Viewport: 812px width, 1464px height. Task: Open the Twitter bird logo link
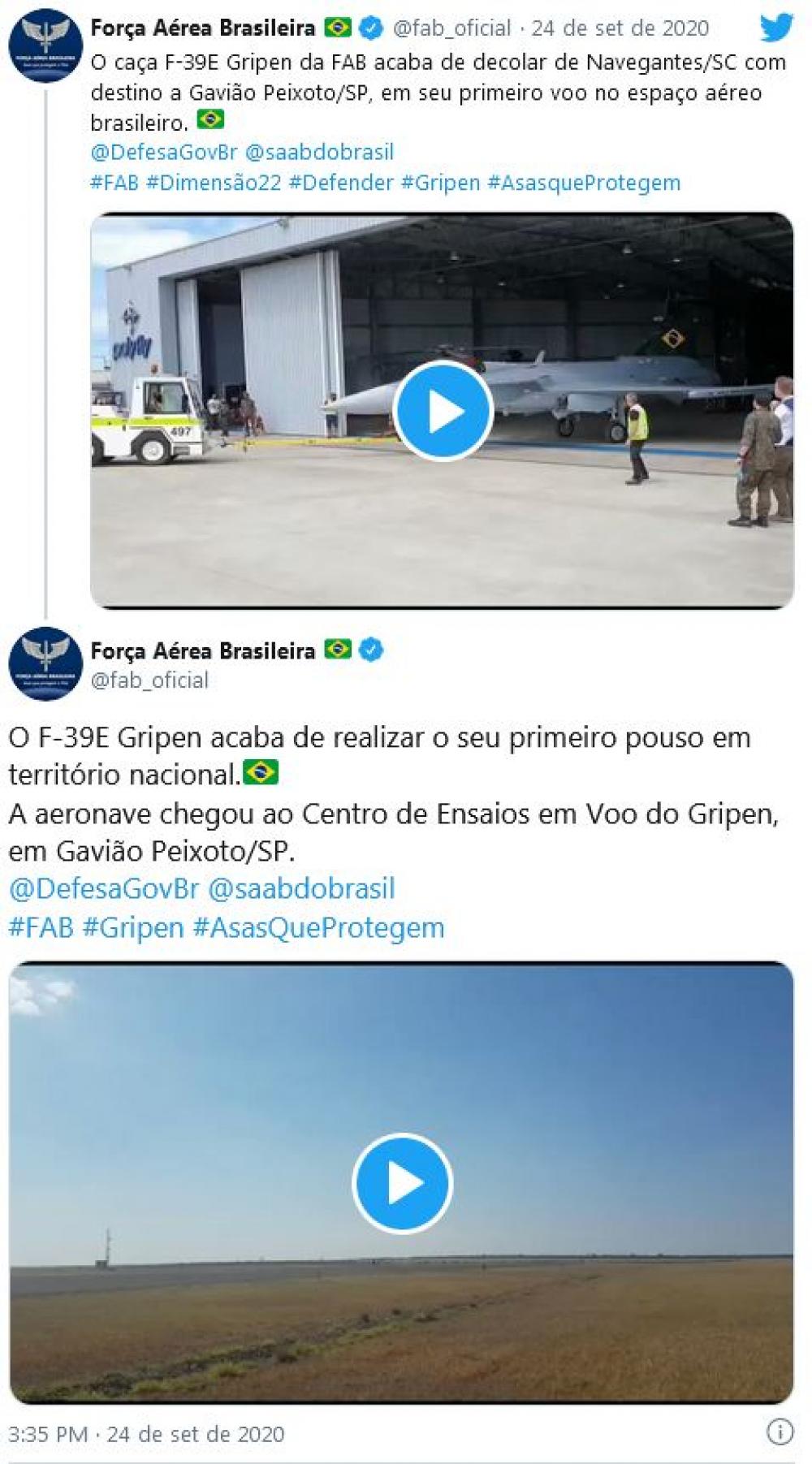click(x=775, y=27)
